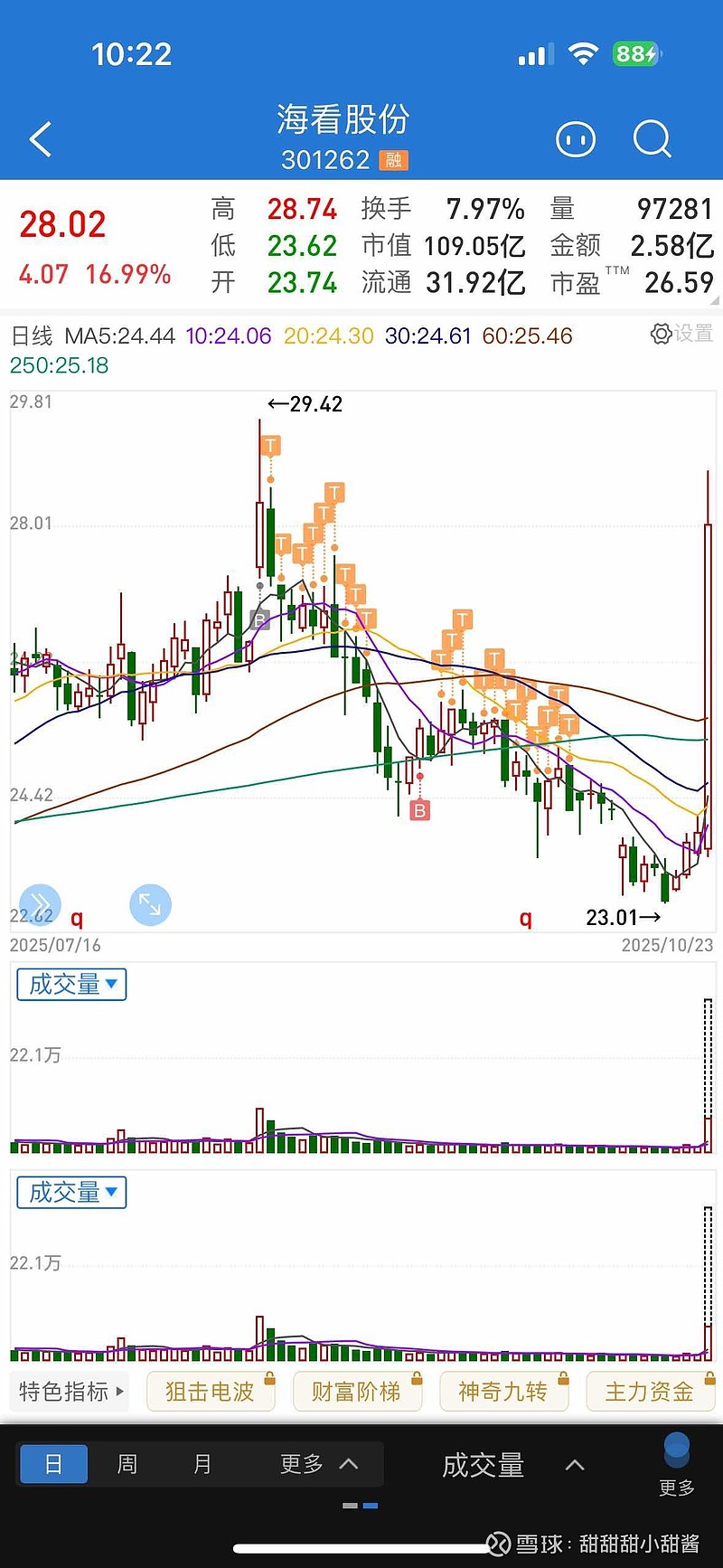Switch to the 日 daily chart
Image resolution: width=723 pixels, height=1568 pixels.
[x=54, y=1464]
